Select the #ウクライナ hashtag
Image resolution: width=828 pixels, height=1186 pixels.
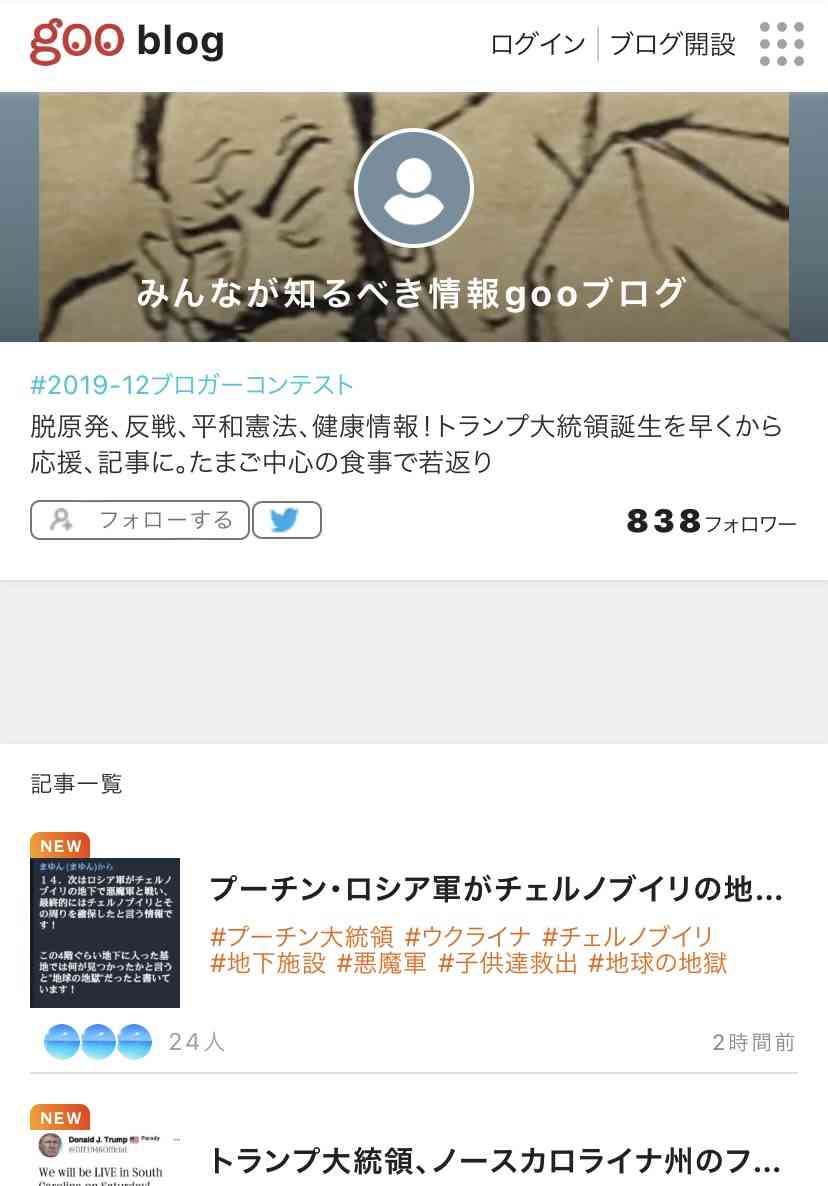[467, 937]
